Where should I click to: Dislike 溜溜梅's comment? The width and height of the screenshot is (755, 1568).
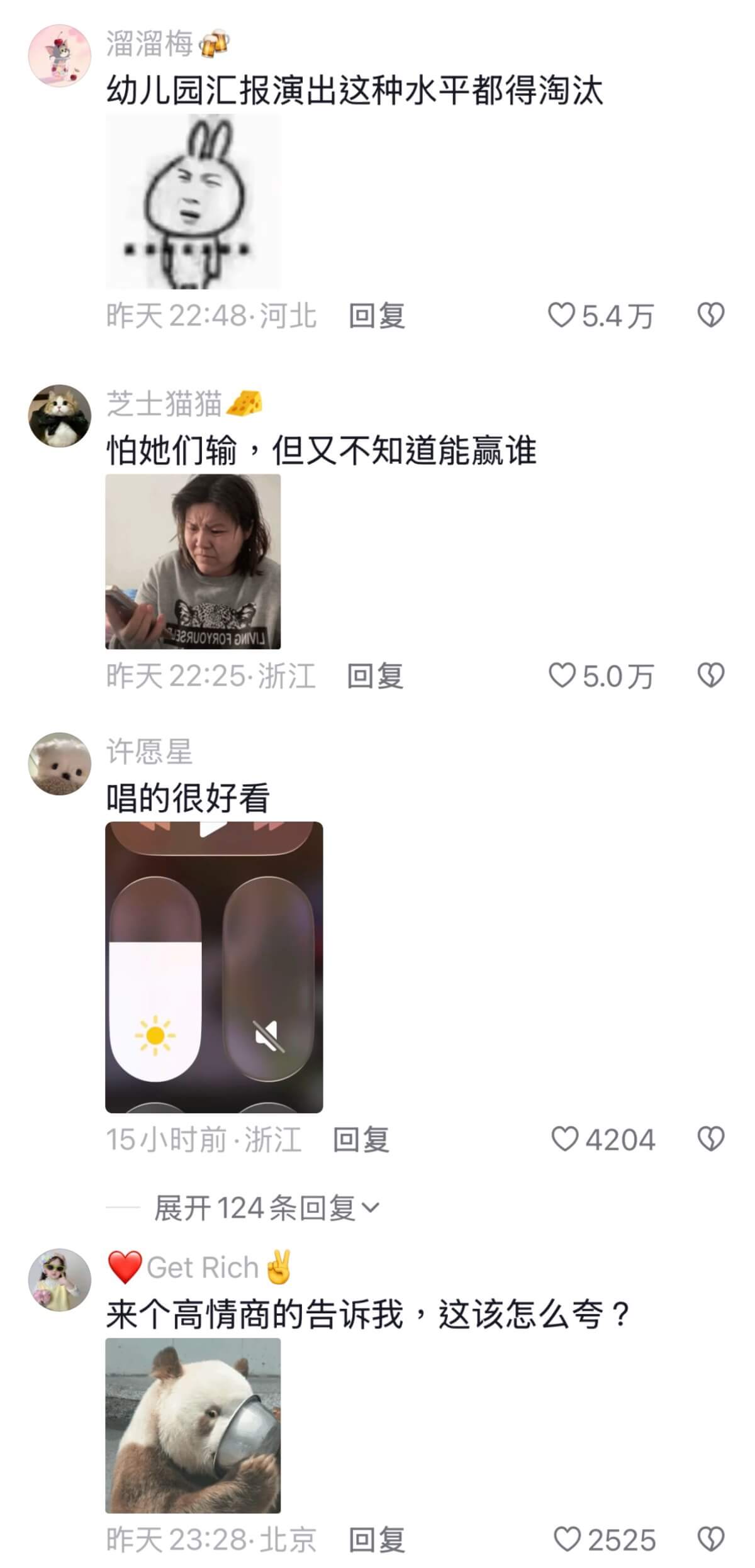pyautogui.click(x=711, y=314)
